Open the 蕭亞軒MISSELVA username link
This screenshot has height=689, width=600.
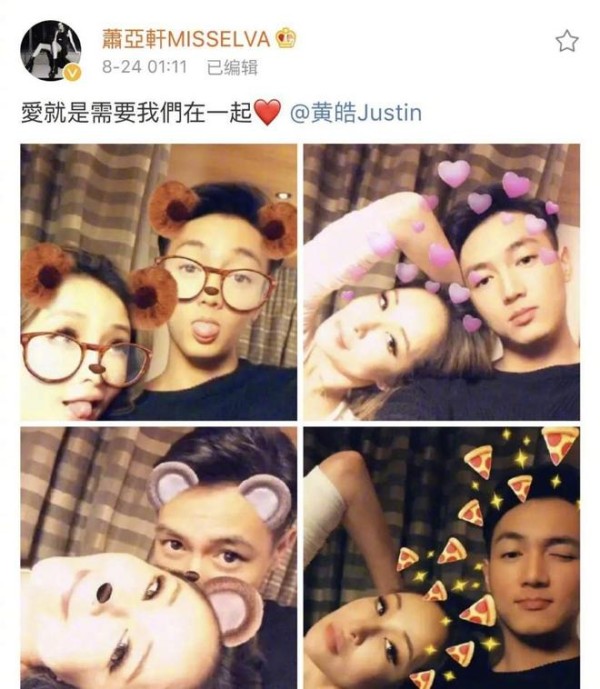(186, 38)
